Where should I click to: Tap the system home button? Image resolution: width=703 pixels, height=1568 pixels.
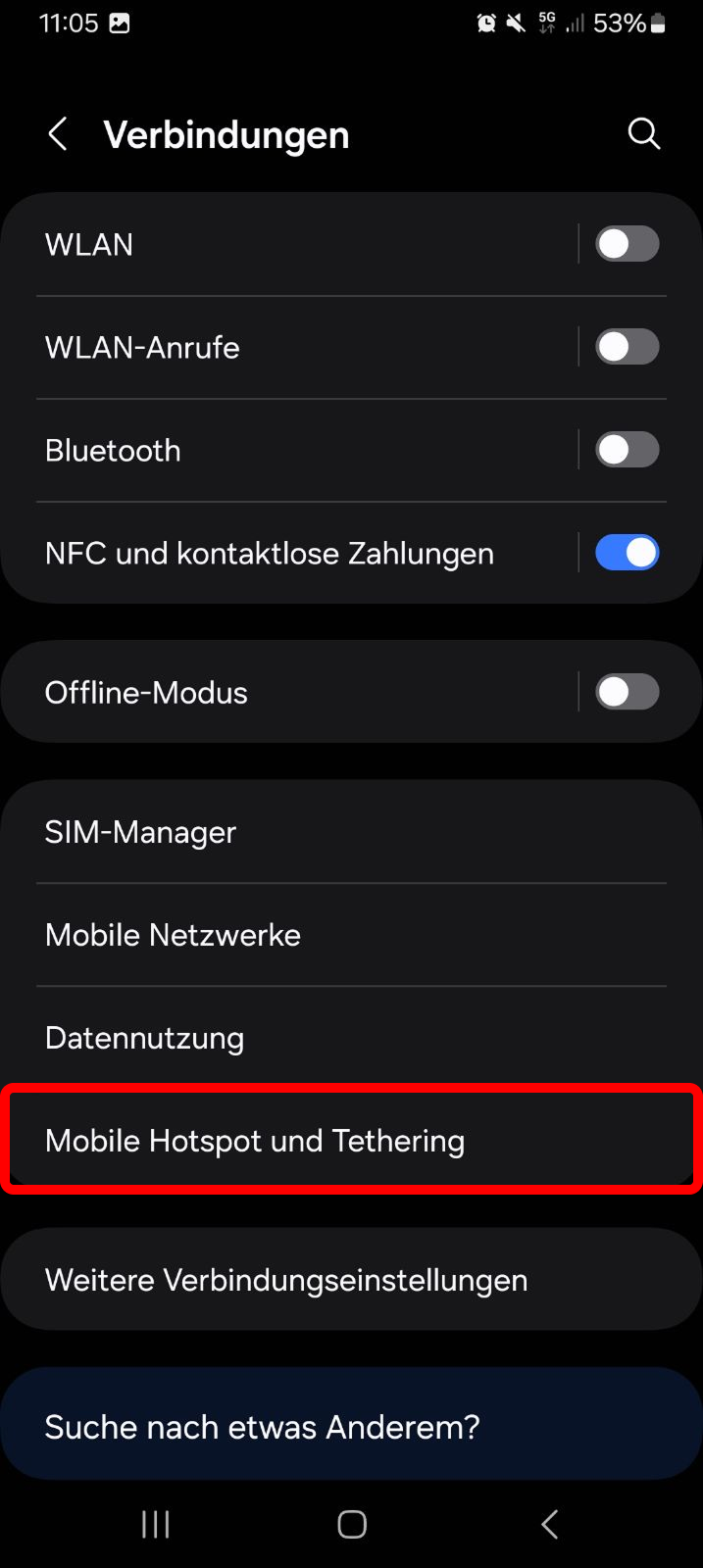click(352, 1524)
